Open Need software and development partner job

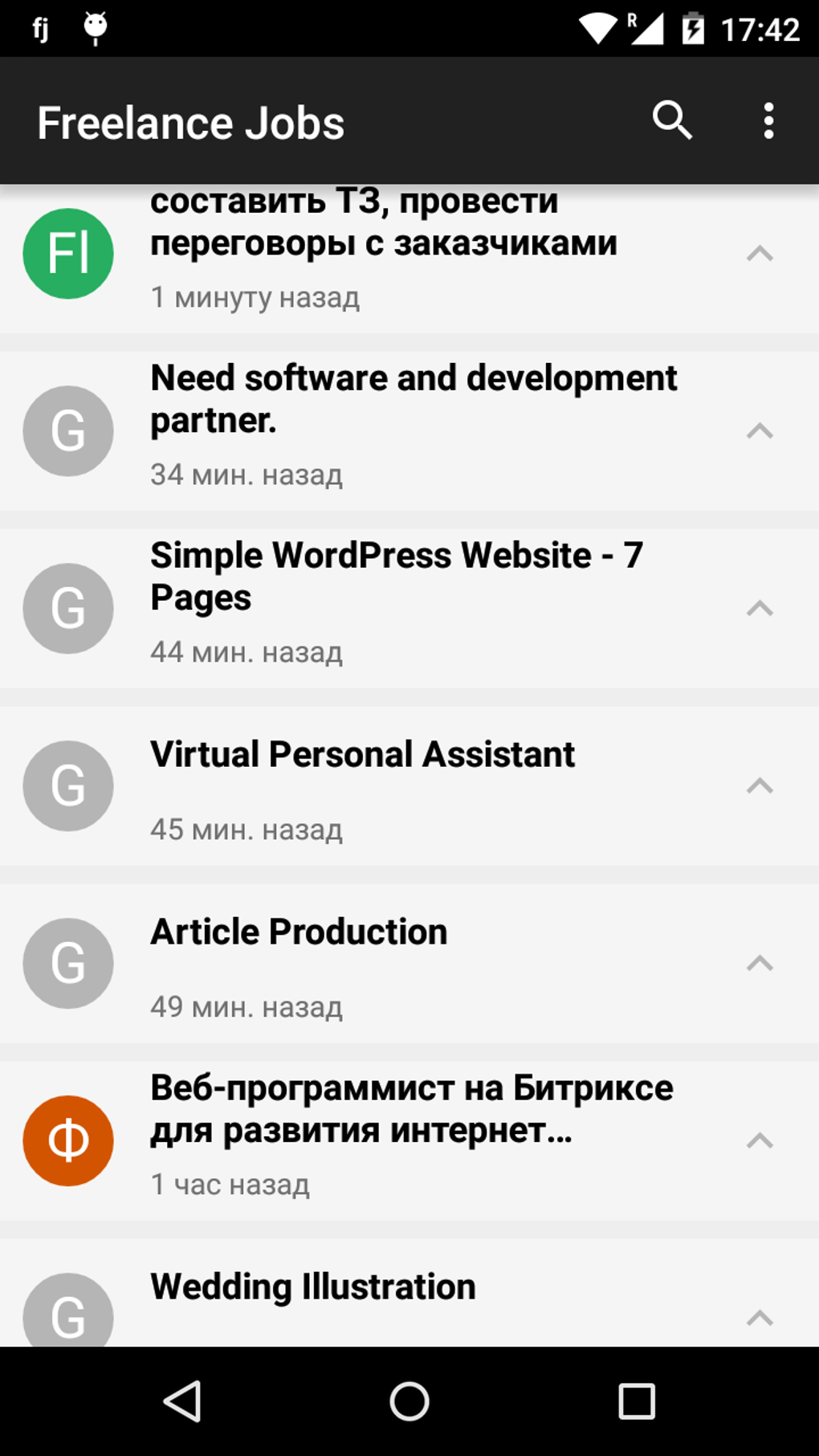[x=414, y=399]
